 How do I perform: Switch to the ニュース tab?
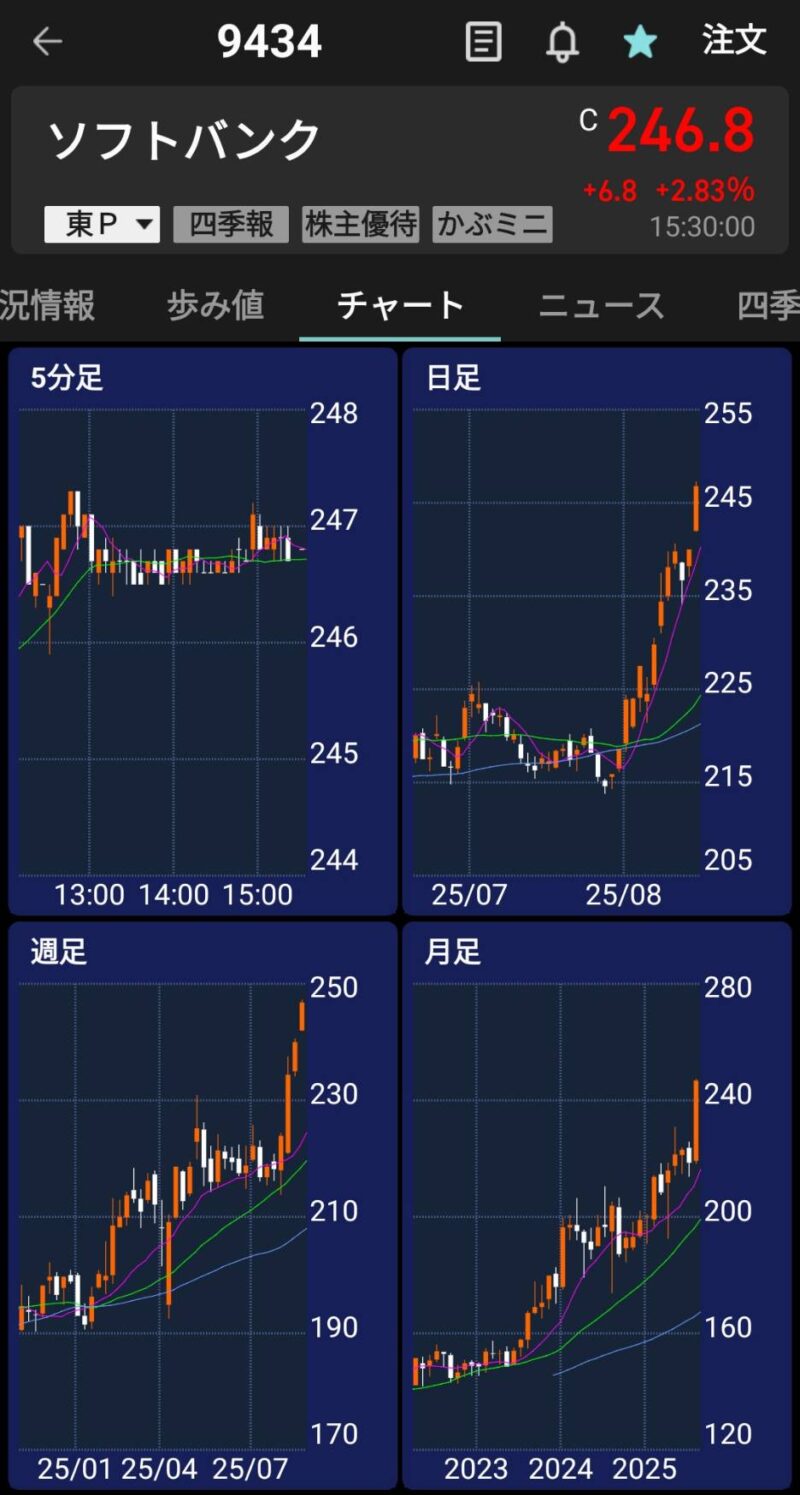(x=601, y=305)
